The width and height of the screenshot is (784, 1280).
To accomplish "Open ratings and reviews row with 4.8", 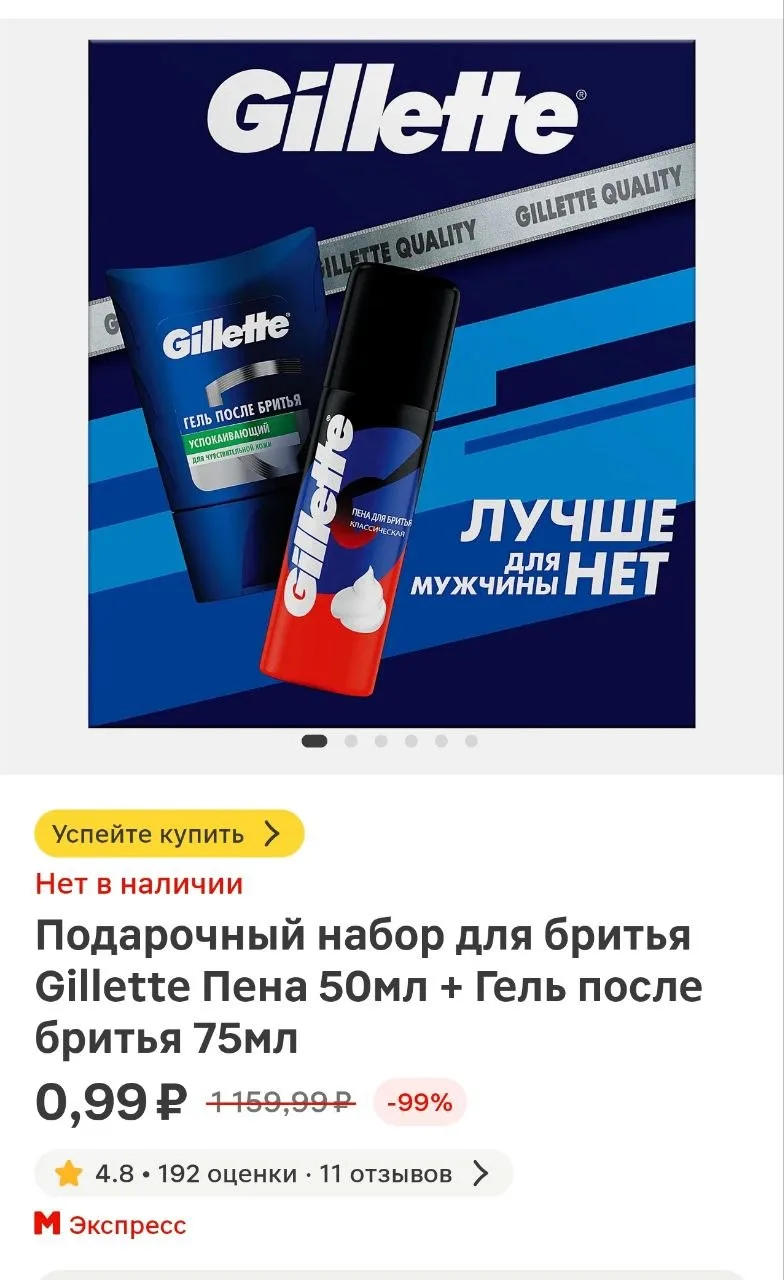I will 273,1173.
